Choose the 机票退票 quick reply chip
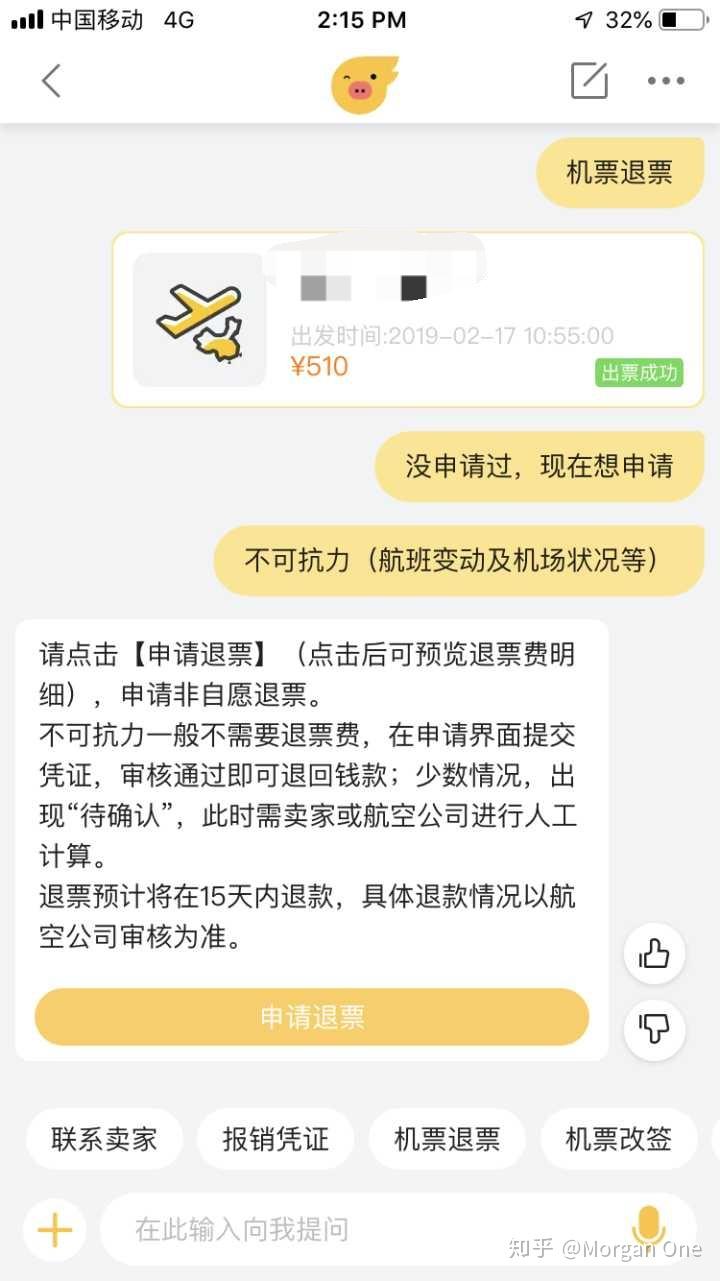Viewport: 720px width, 1281px height. click(x=447, y=1139)
